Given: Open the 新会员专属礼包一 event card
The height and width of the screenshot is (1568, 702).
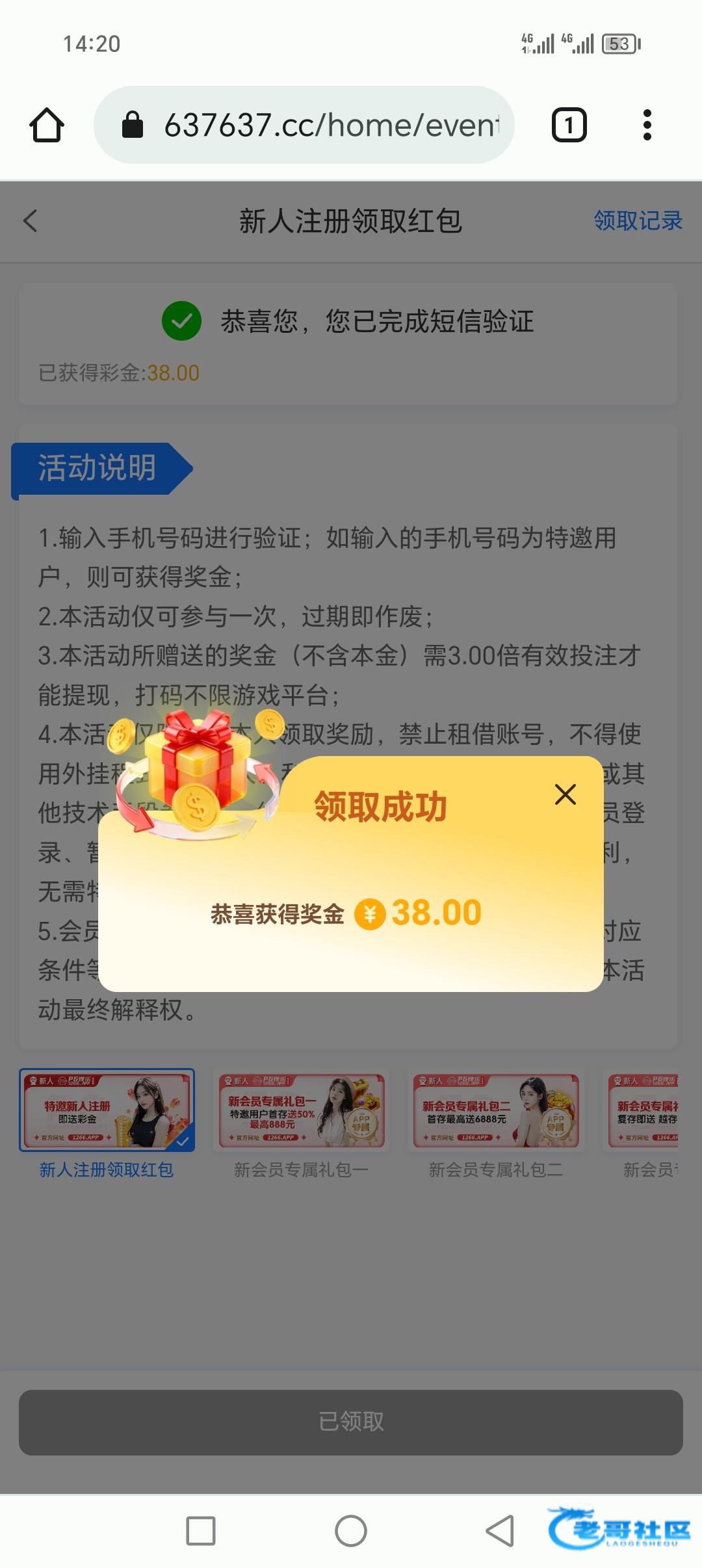Looking at the screenshot, I should (301, 1110).
